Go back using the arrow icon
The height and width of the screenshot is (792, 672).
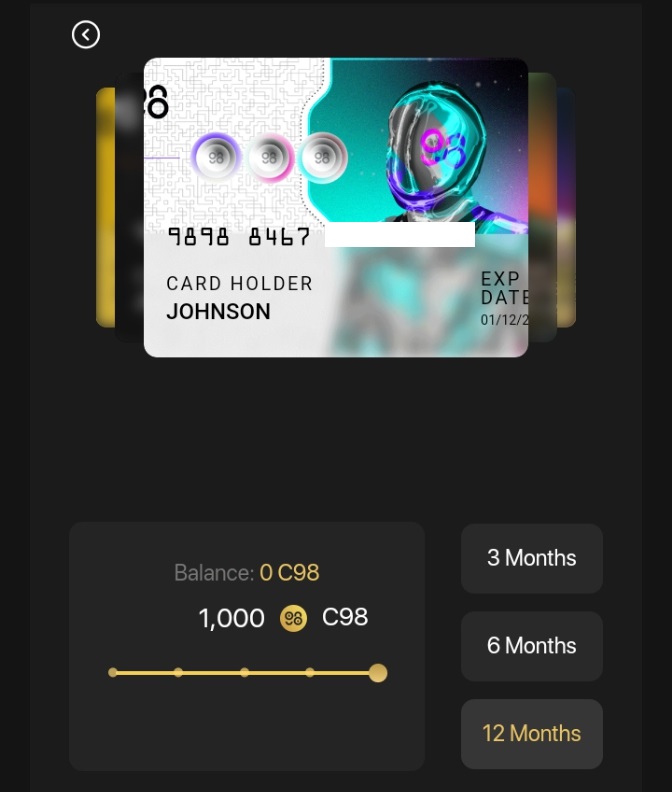tap(86, 35)
